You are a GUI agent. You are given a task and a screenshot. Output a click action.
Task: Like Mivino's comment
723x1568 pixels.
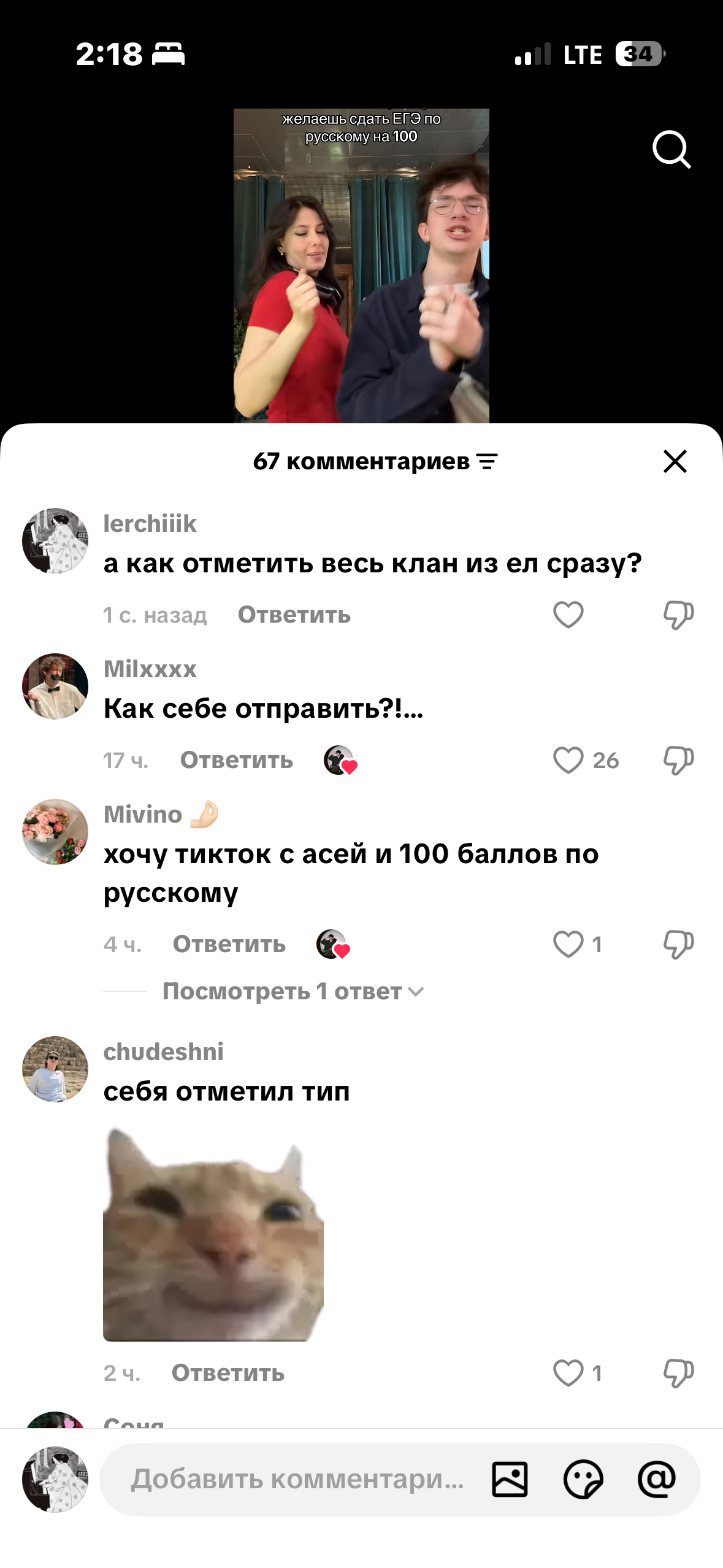tap(568, 944)
